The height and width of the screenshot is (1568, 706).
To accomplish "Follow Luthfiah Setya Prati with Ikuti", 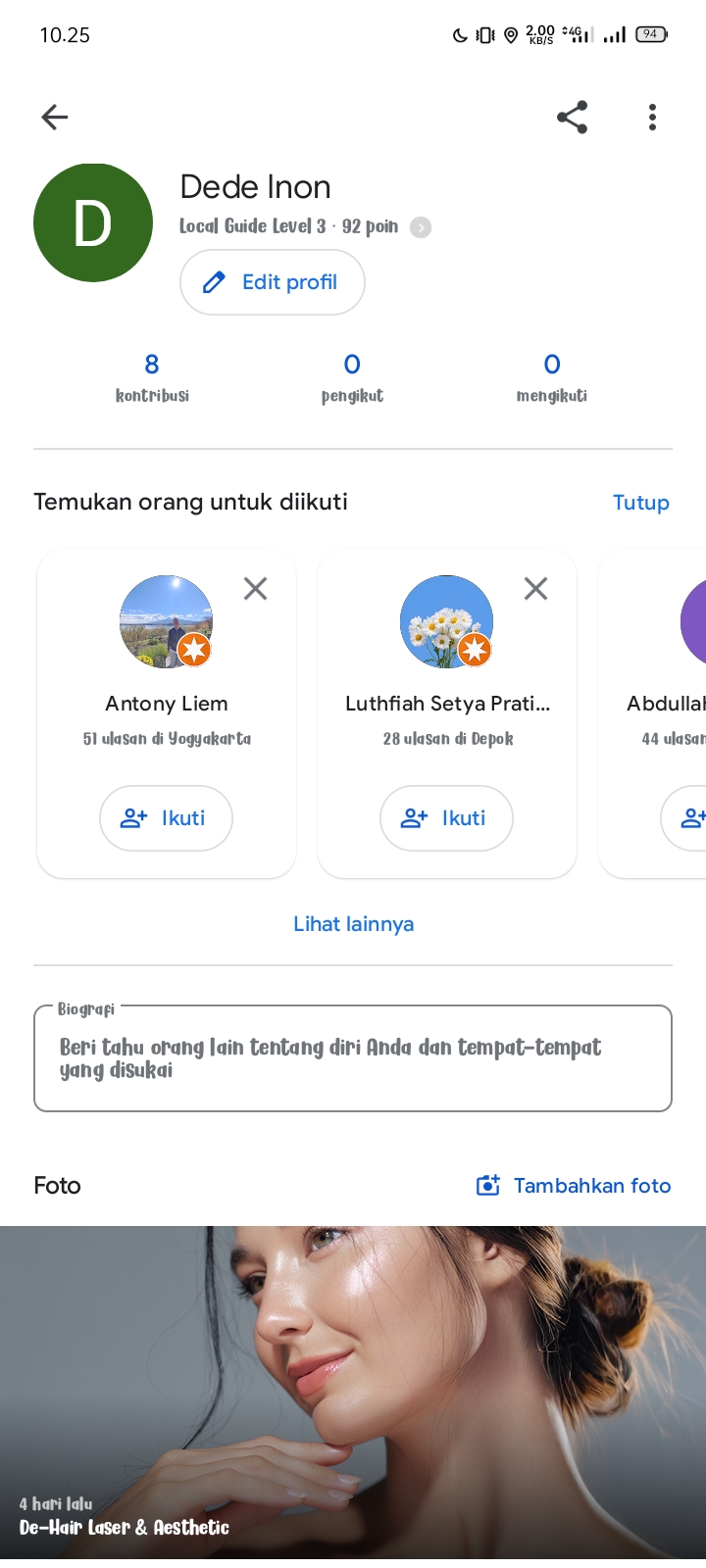I will (446, 818).
